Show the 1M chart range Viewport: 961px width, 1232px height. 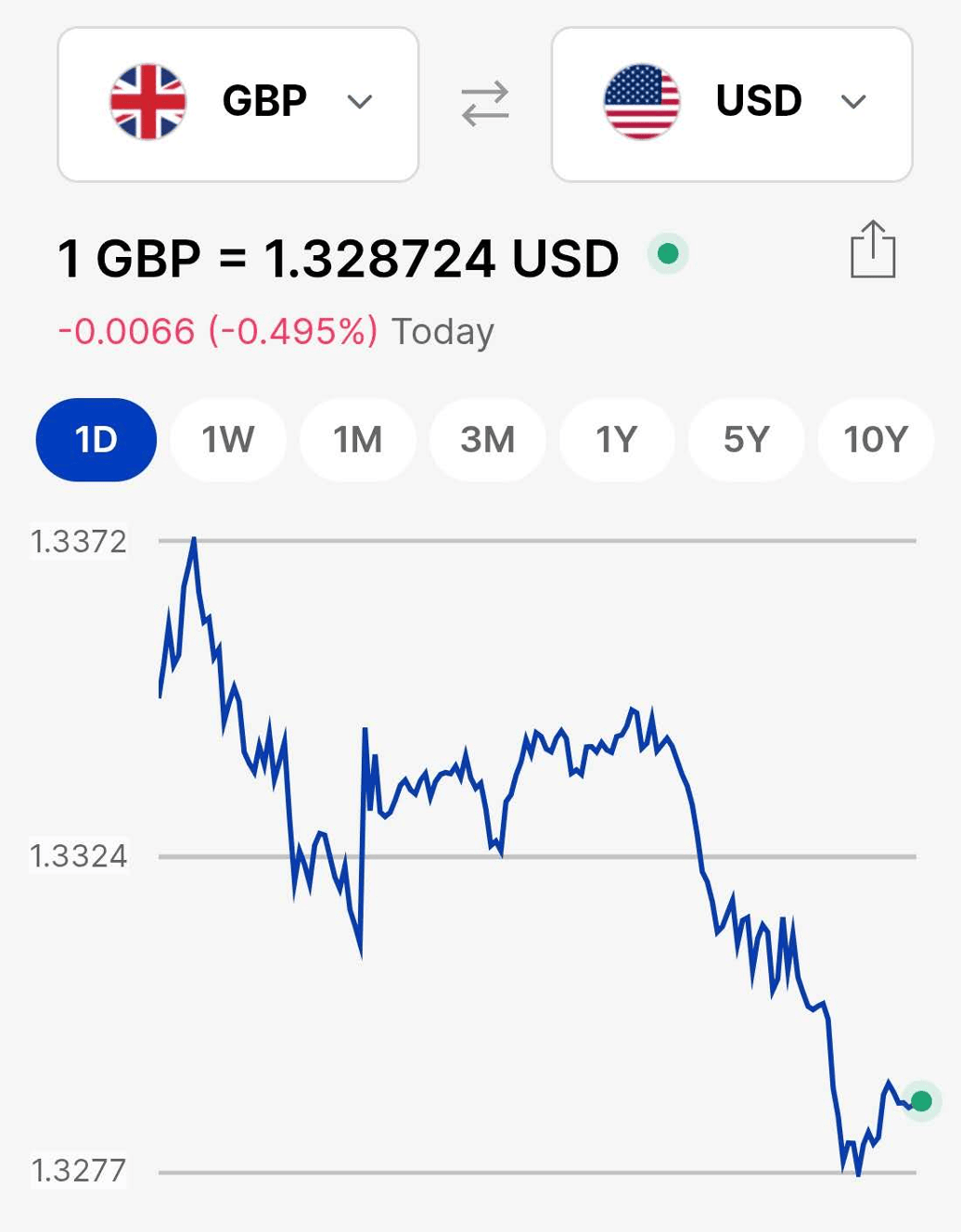(x=357, y=440)
